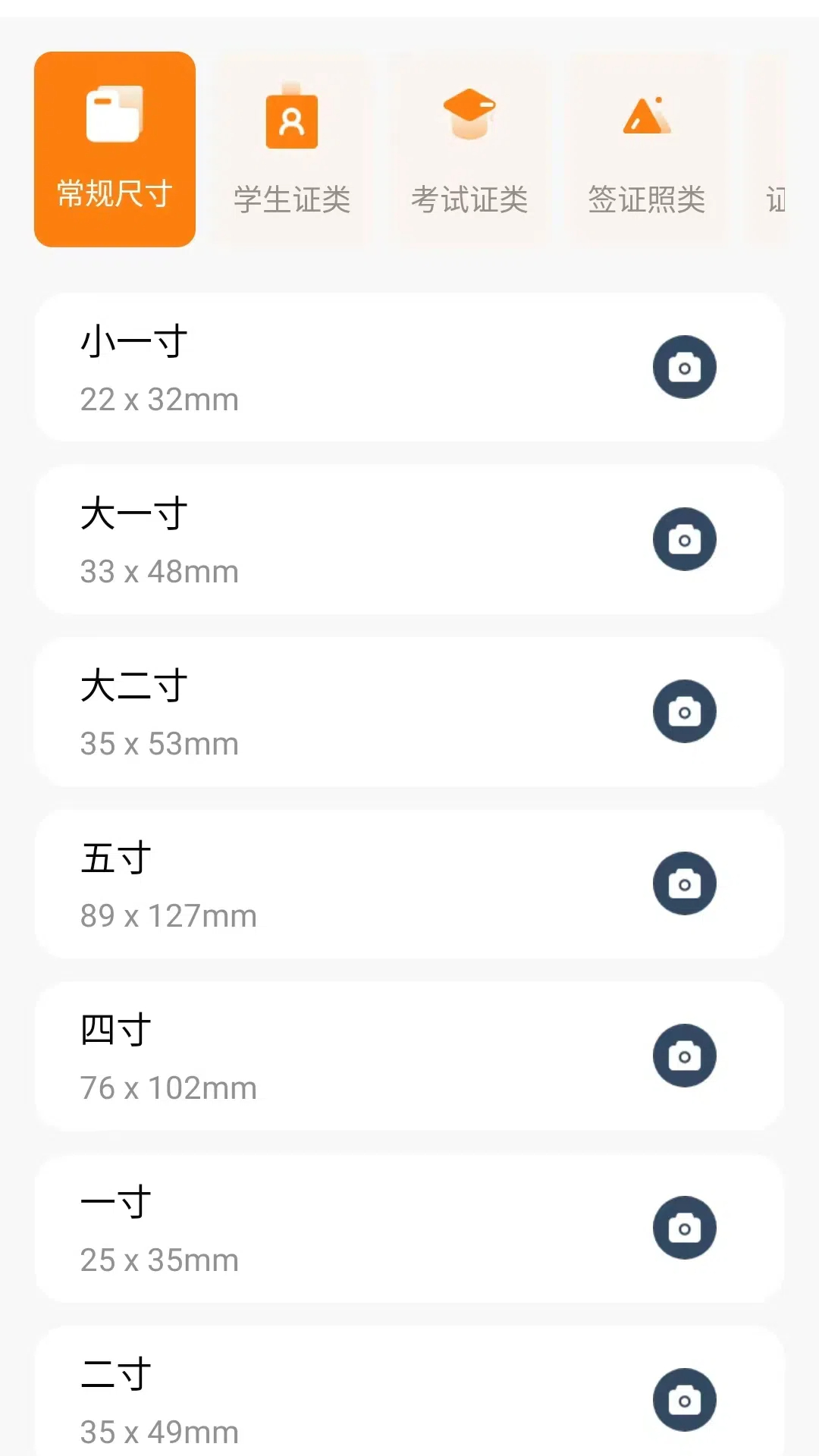
Task: Switch to the 考试证类 tab
Action: [469, 149]
